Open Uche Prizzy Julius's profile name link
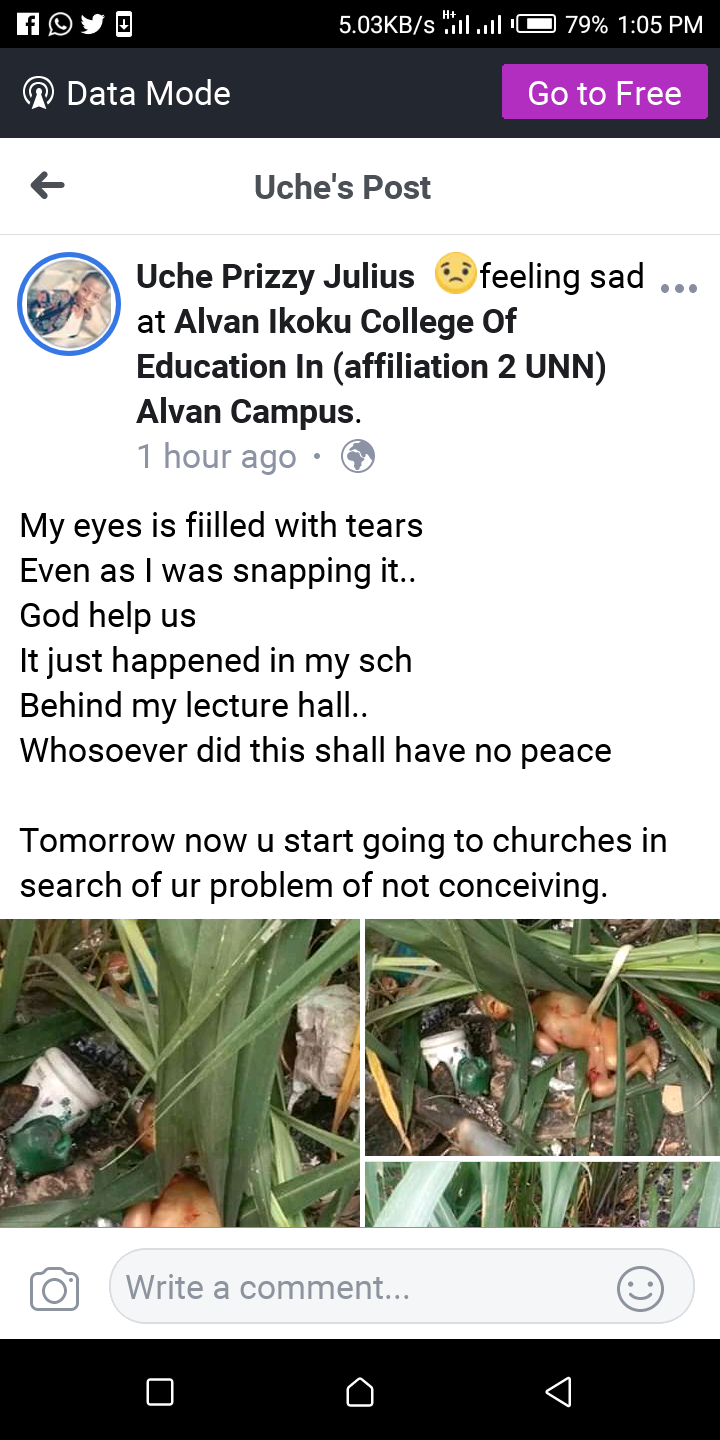The width and height of the screenshot is (720, 1440). pos(275,276)
